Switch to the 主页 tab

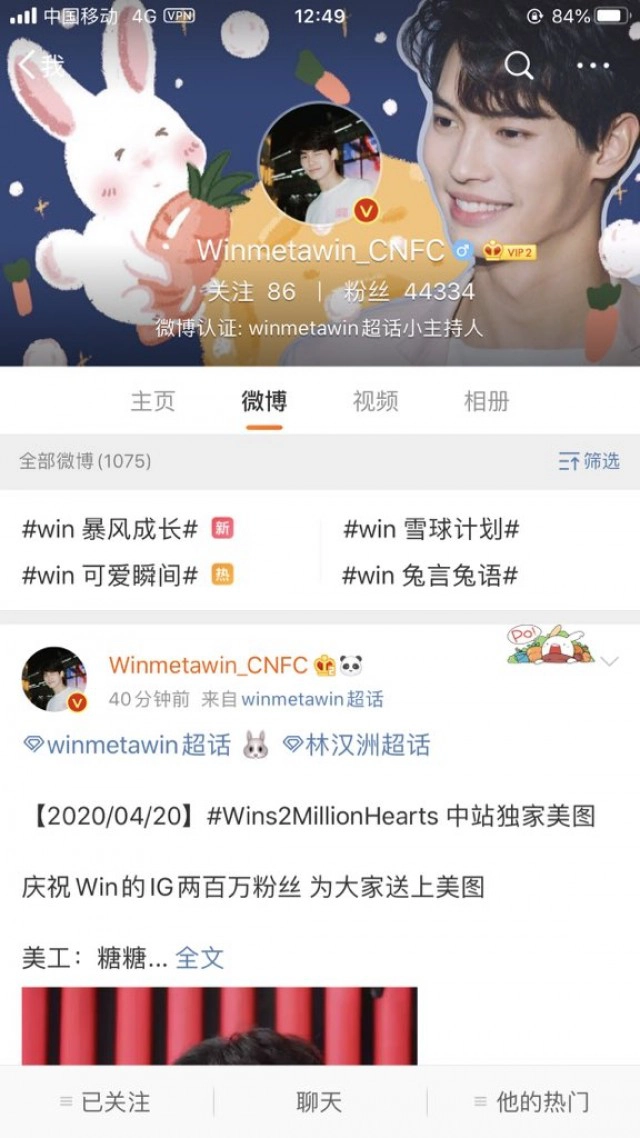tap(153, 401)
